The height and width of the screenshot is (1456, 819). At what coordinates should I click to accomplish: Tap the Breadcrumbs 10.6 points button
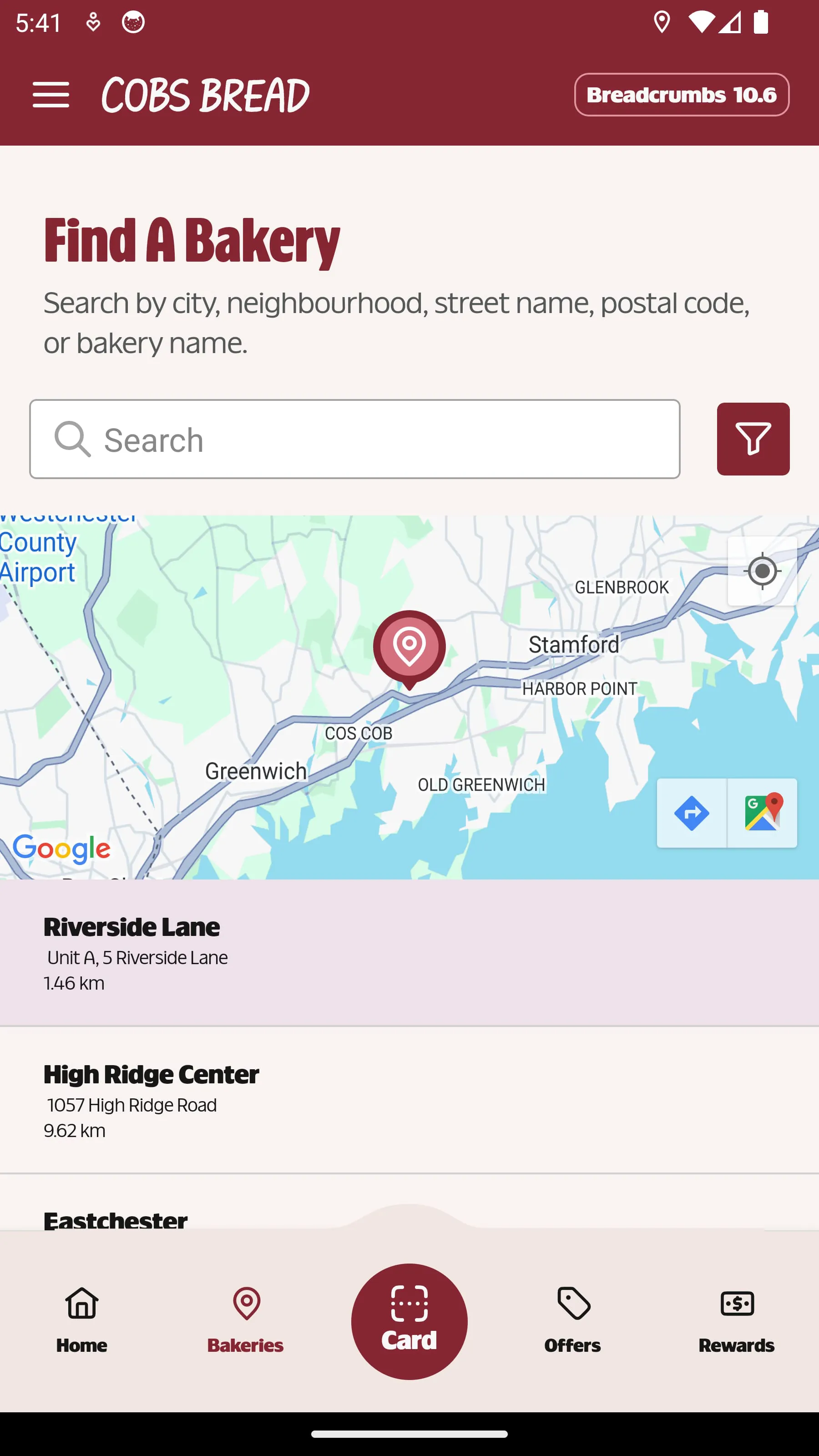tap(681, 94)
